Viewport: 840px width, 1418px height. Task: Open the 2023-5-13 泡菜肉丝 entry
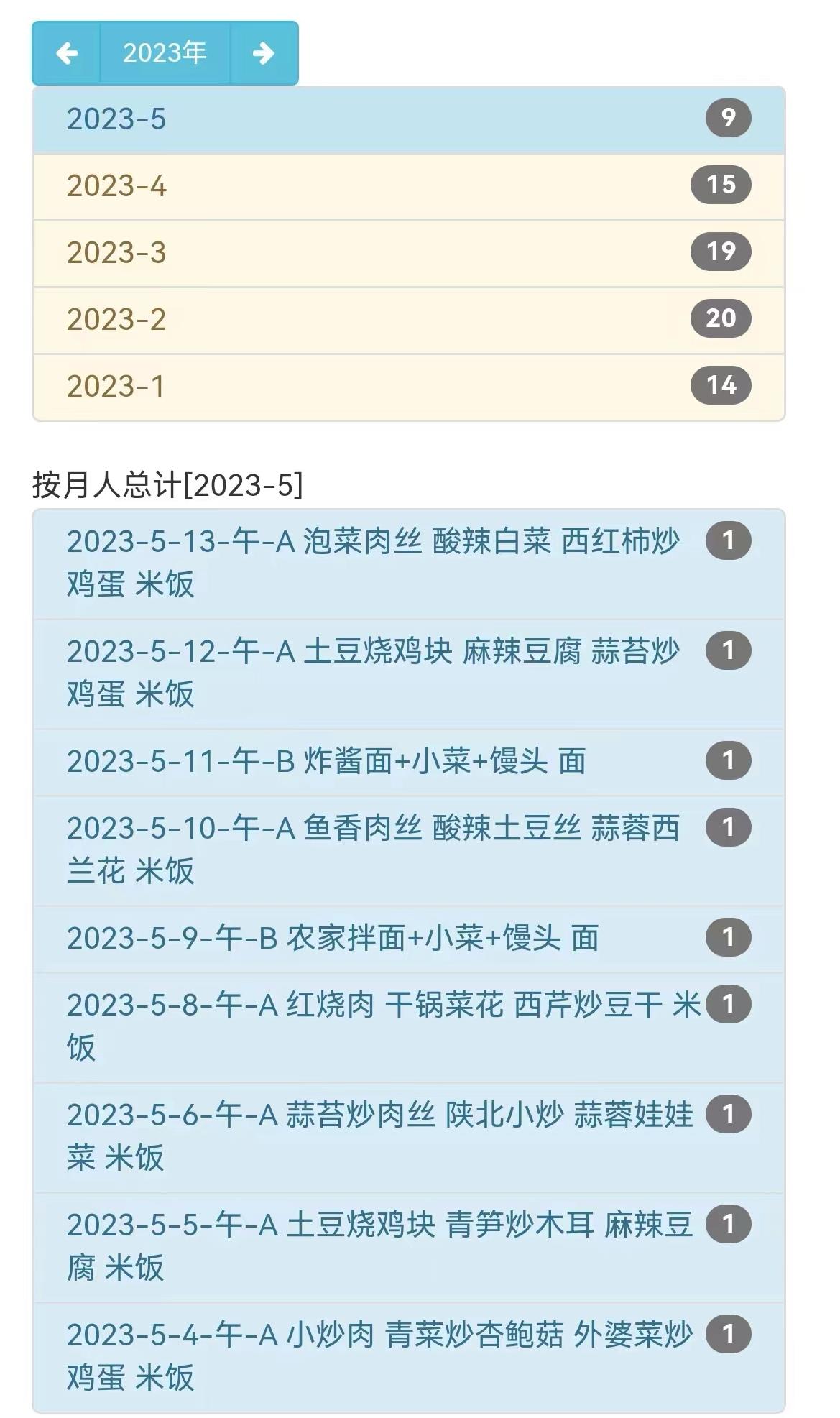coord(374,563)
